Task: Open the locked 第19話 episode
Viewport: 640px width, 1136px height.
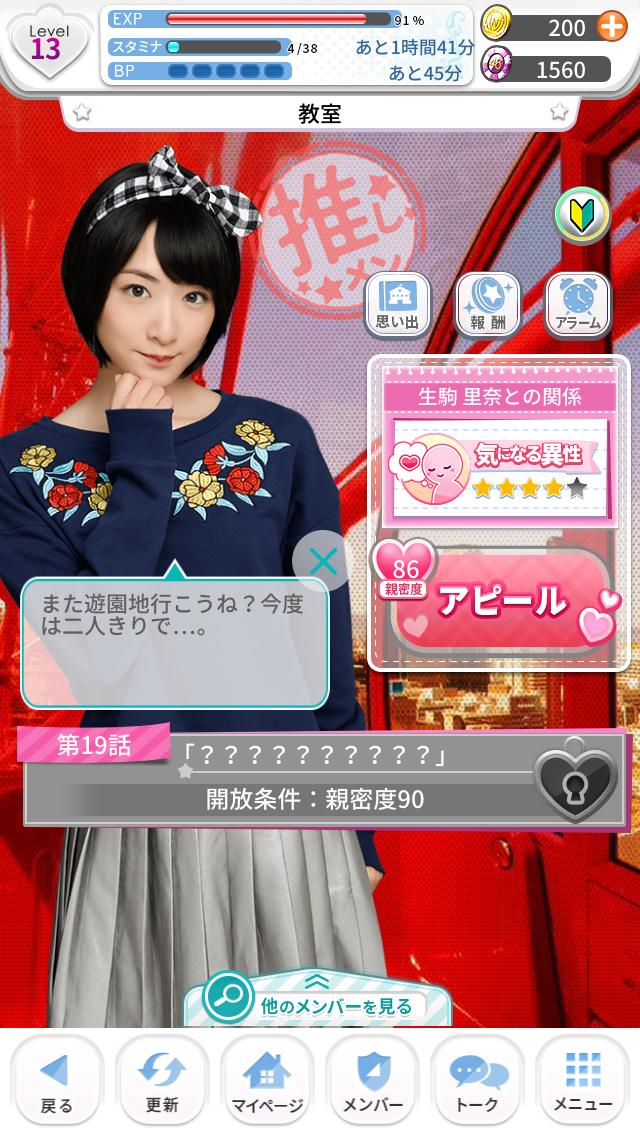Action: point(324,777)
